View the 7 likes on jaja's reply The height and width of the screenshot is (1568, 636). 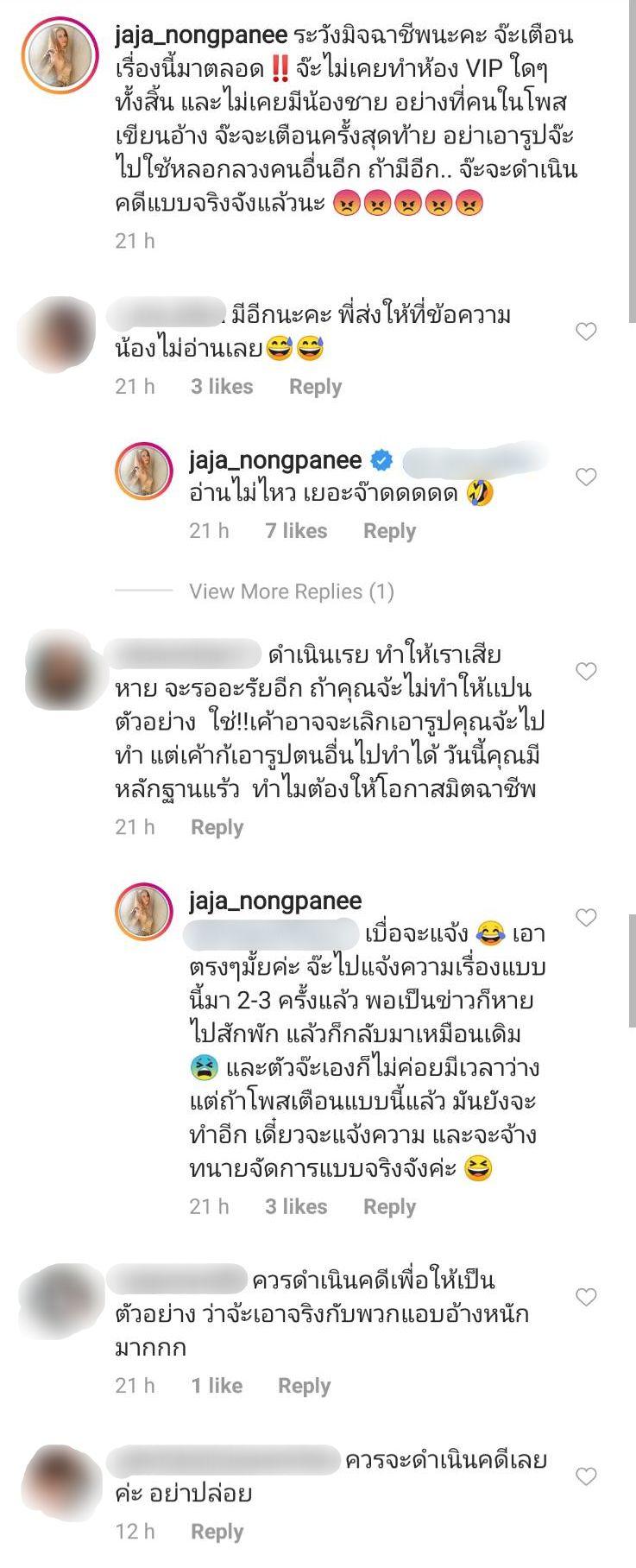pos(296,531)
